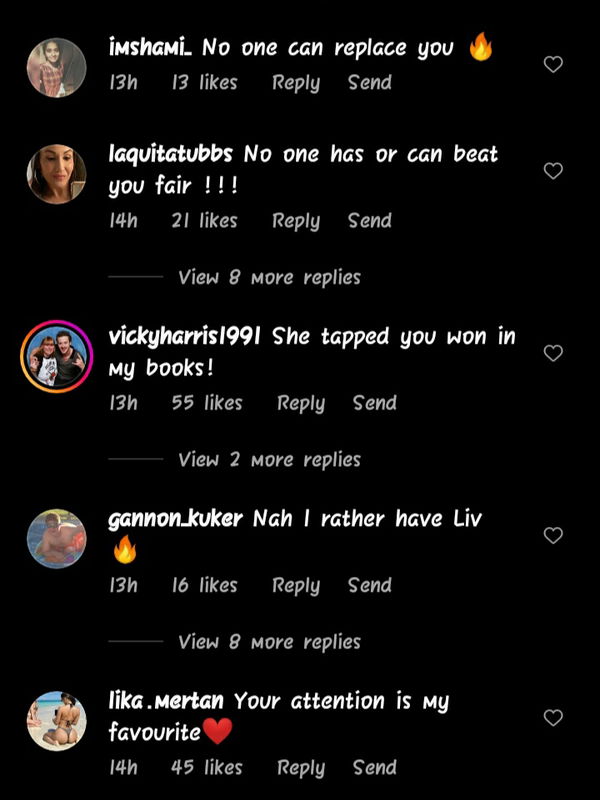Send laquitatubbs' comment to someone
The height and width of the screenshot is (800, 600).
point(369,221)
